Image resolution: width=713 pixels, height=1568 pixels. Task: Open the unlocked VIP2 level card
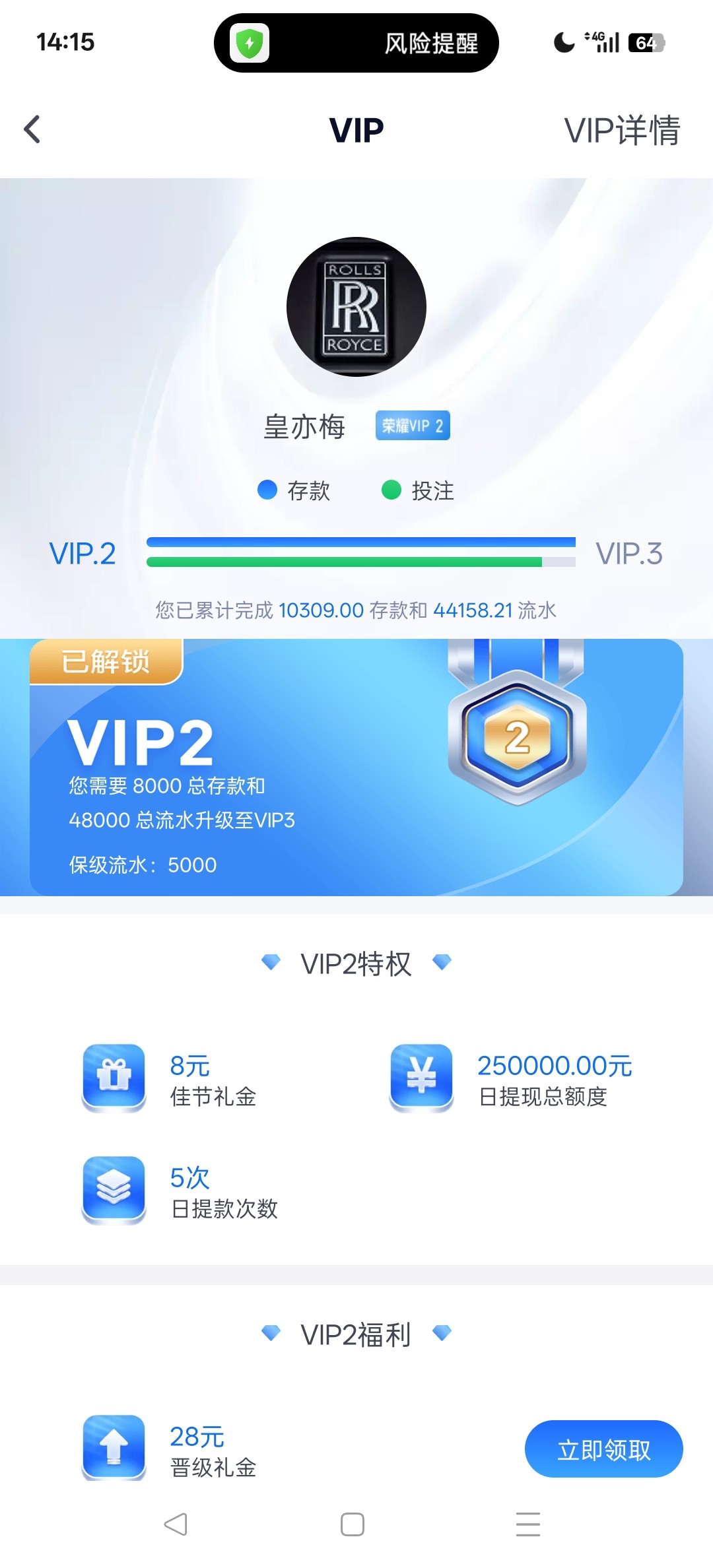[356, 767]
